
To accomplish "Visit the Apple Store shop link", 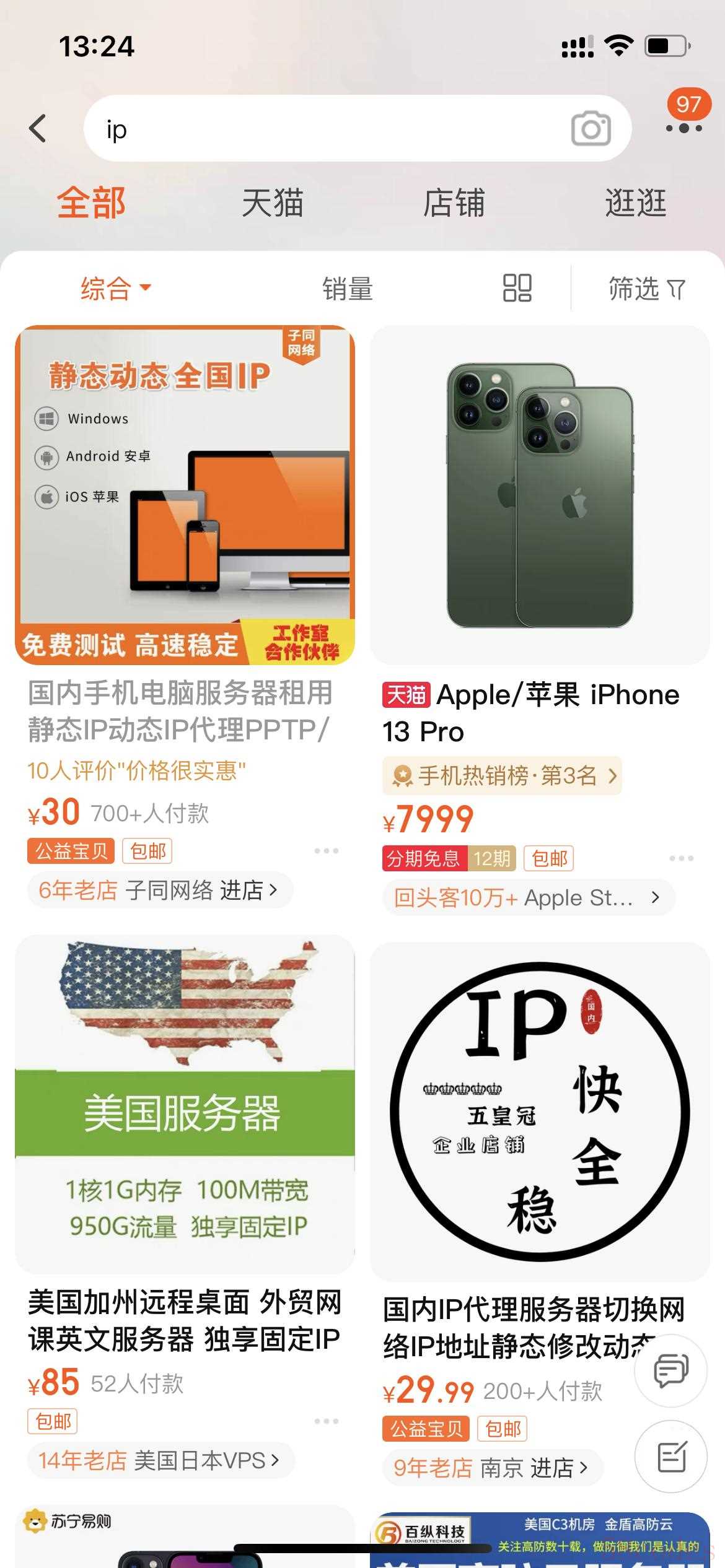I will pos(528,897).
